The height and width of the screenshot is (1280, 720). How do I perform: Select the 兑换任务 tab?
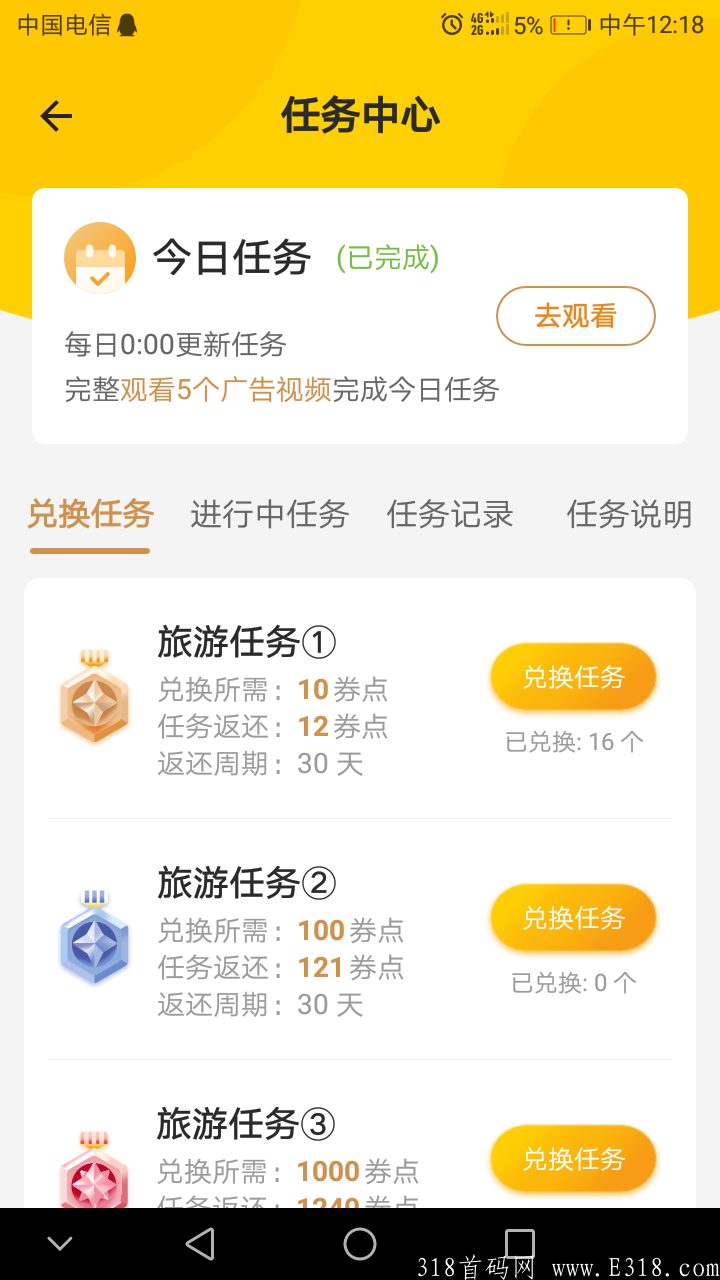click(90, 514)
